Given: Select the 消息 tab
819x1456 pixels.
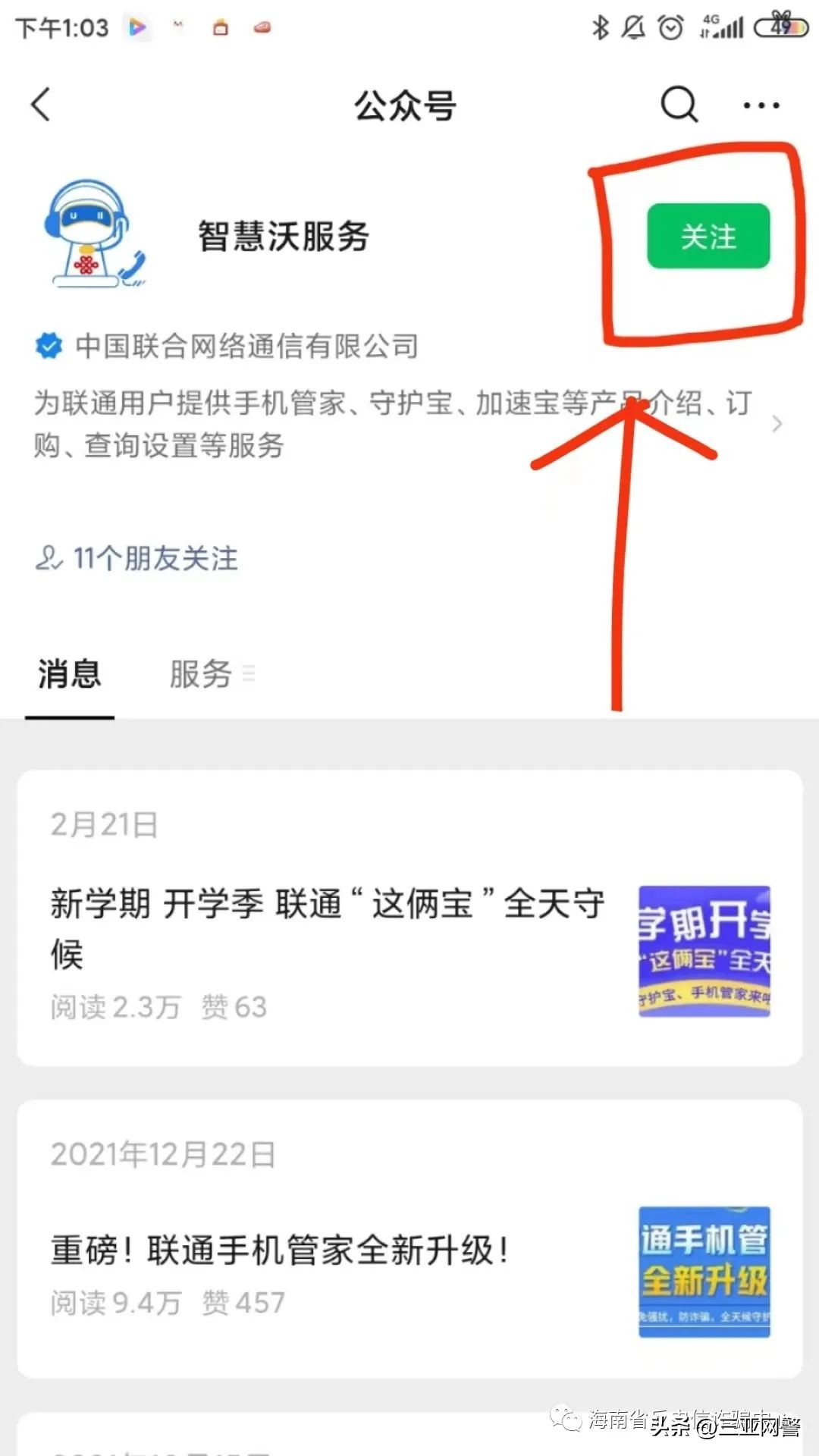Looking at the screenshot, I should pos(70,673).
